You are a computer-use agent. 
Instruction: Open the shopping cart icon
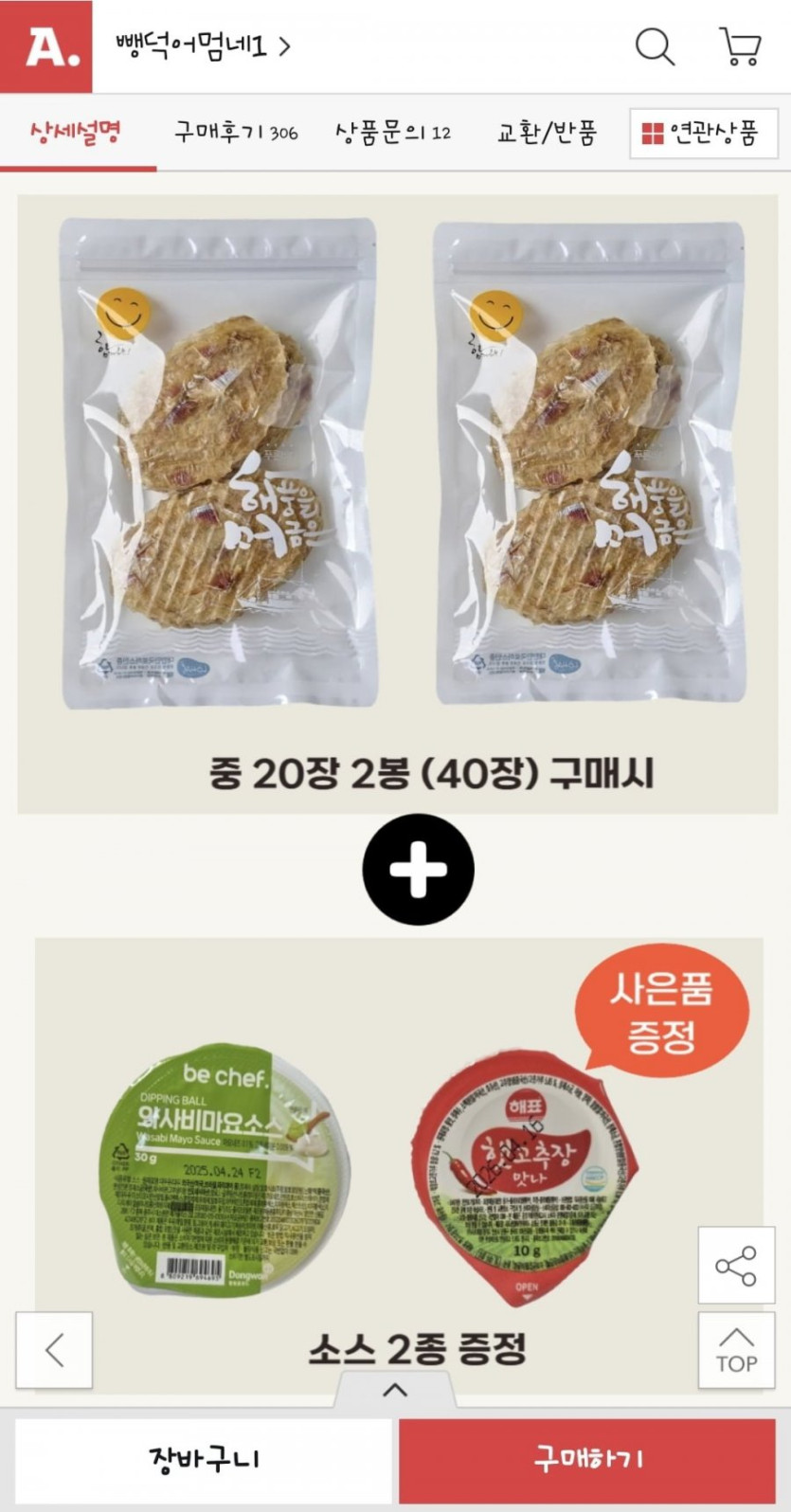[740, 46]
